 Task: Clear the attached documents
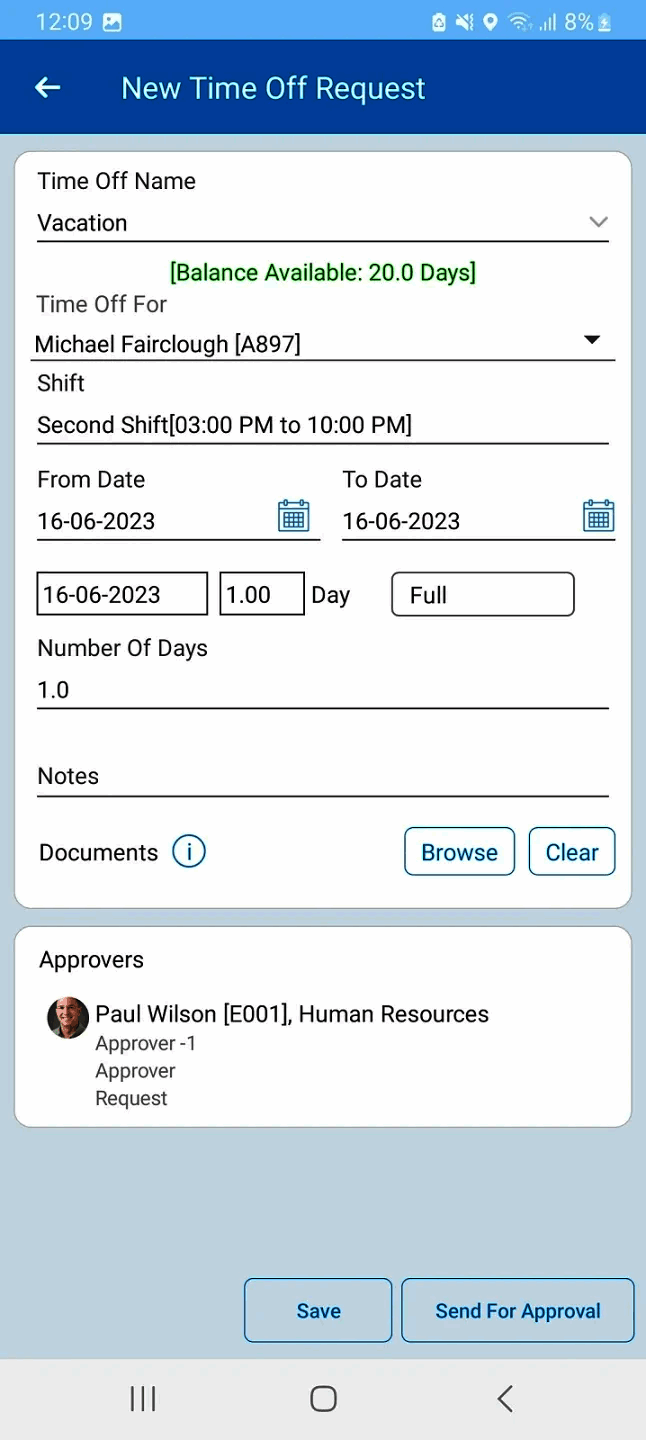pyautogui.click(x=572, y=852)
